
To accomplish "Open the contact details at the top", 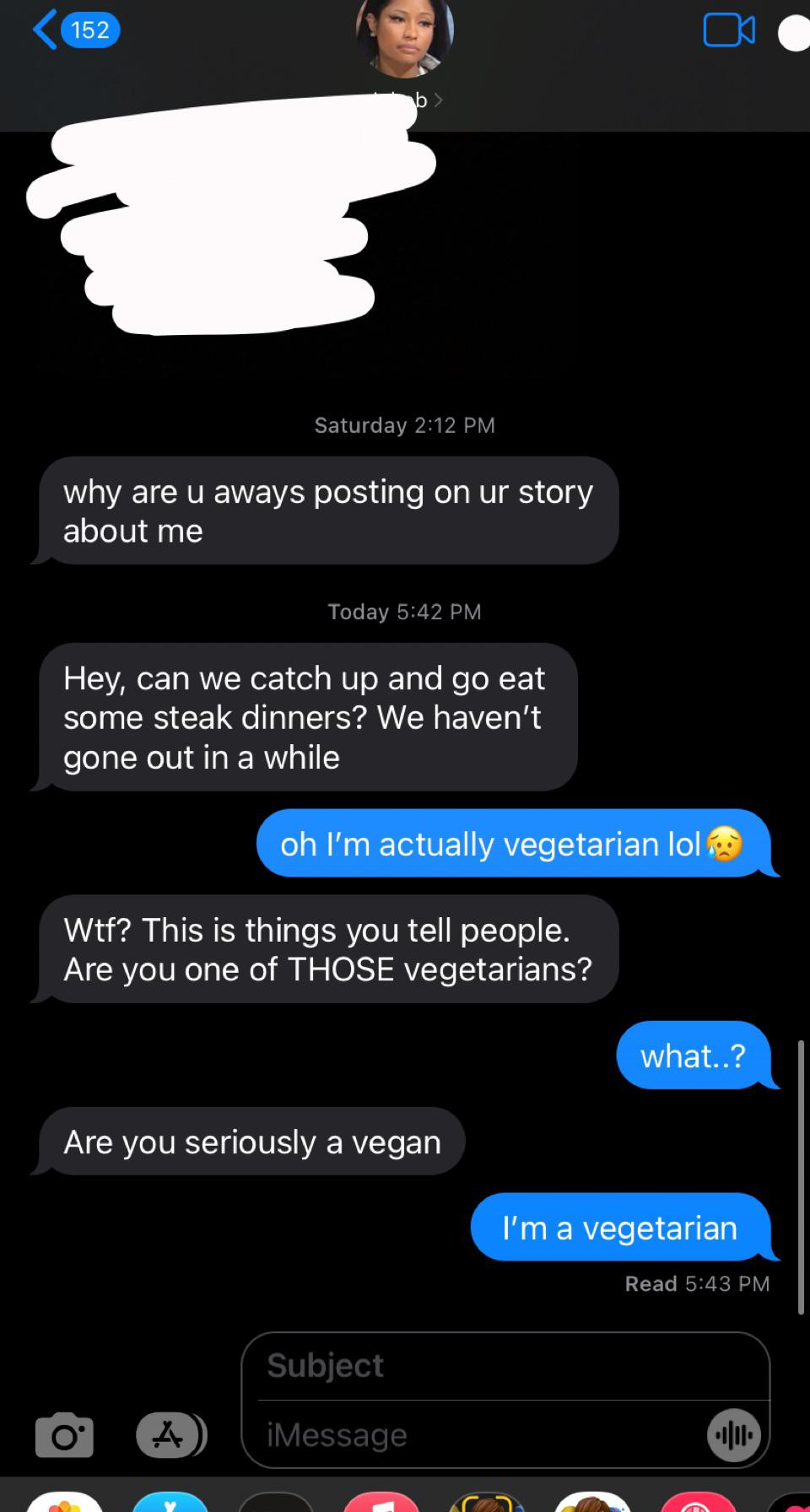I will tap(405, 52).
